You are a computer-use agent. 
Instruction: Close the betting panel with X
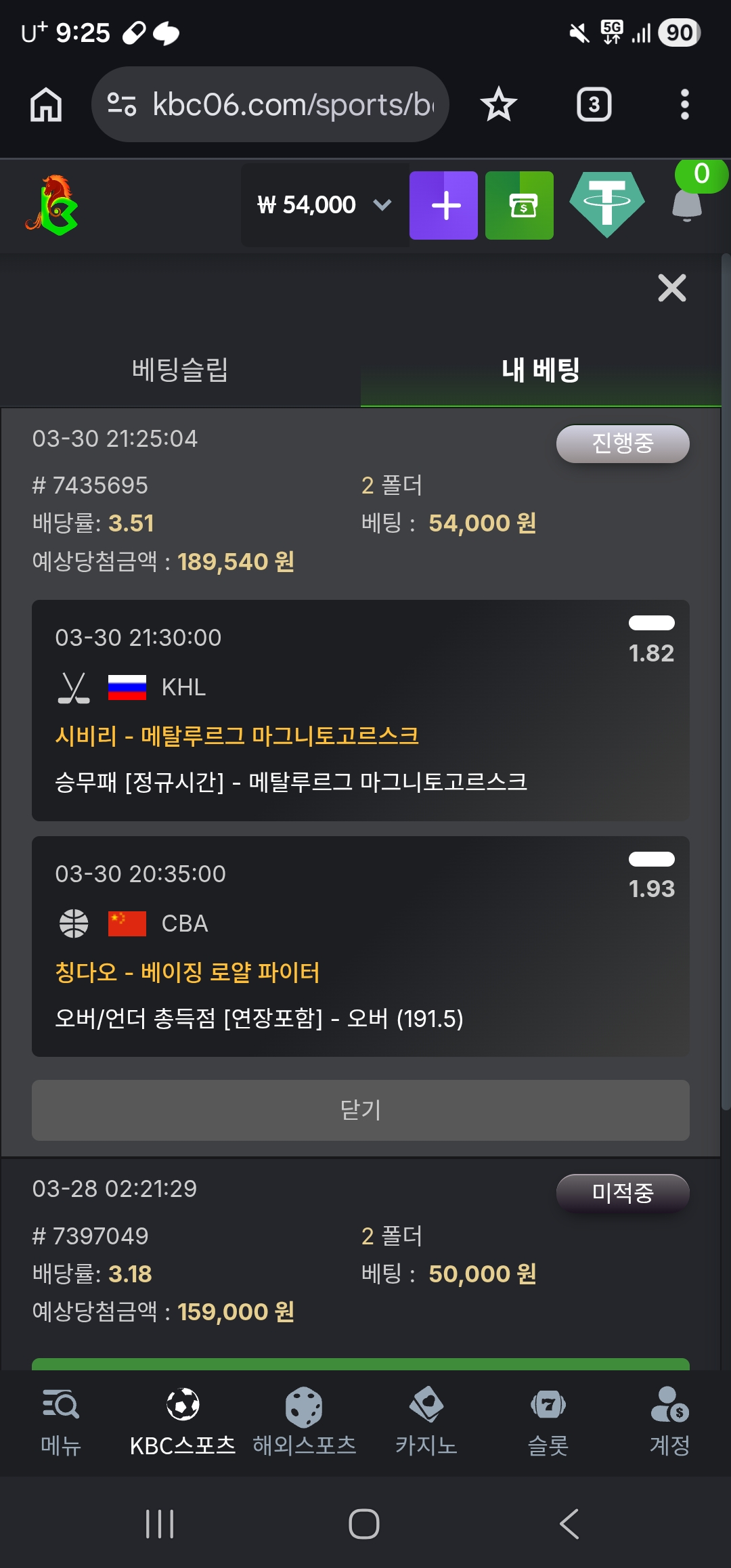[671, 288]
